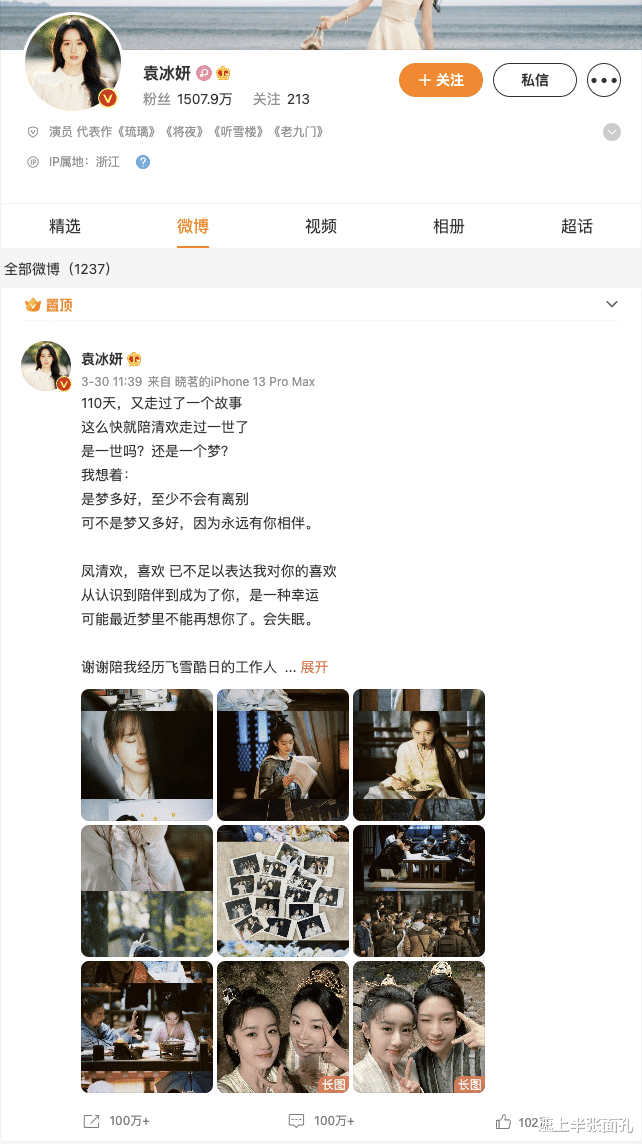Switch to the 视频 tab
Image resolution: width=642 pixels, height=1144 pixels.
click(x=321, y=226)
